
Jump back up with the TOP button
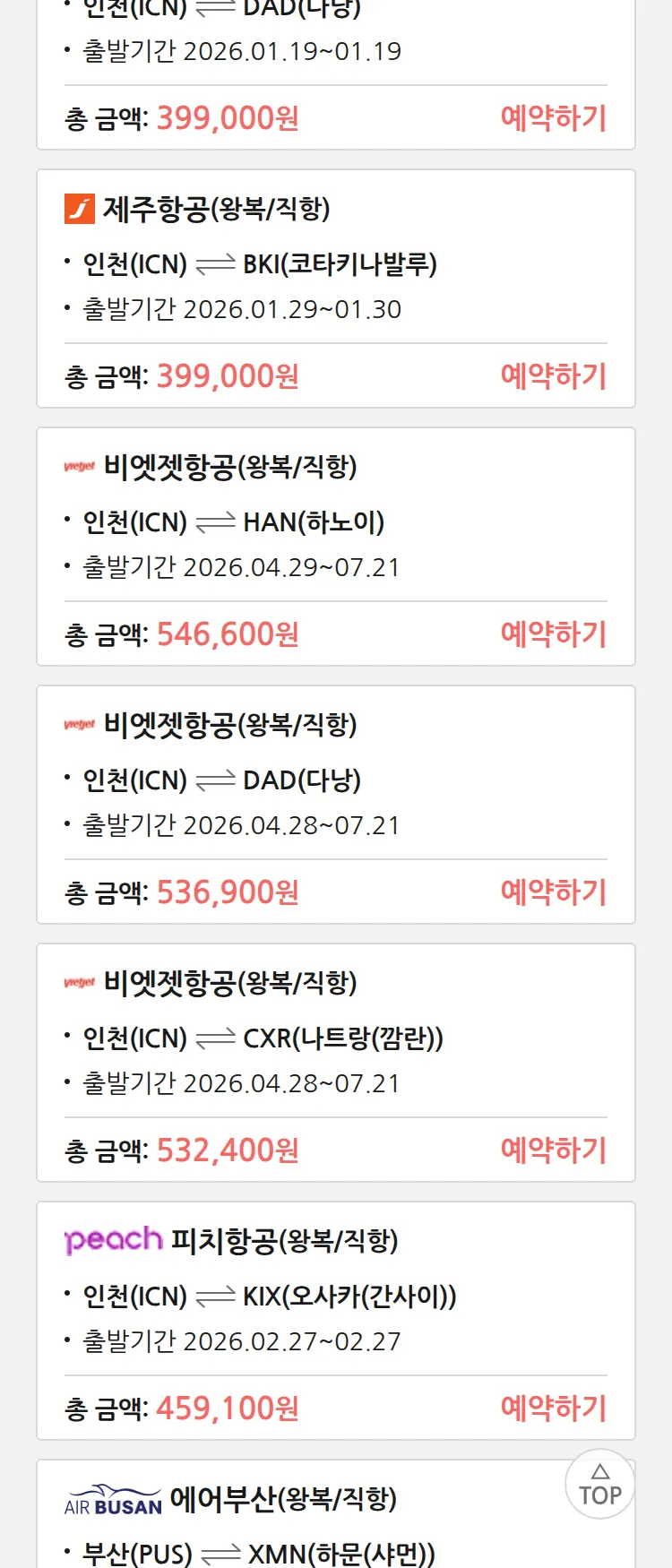[599, 1485]
